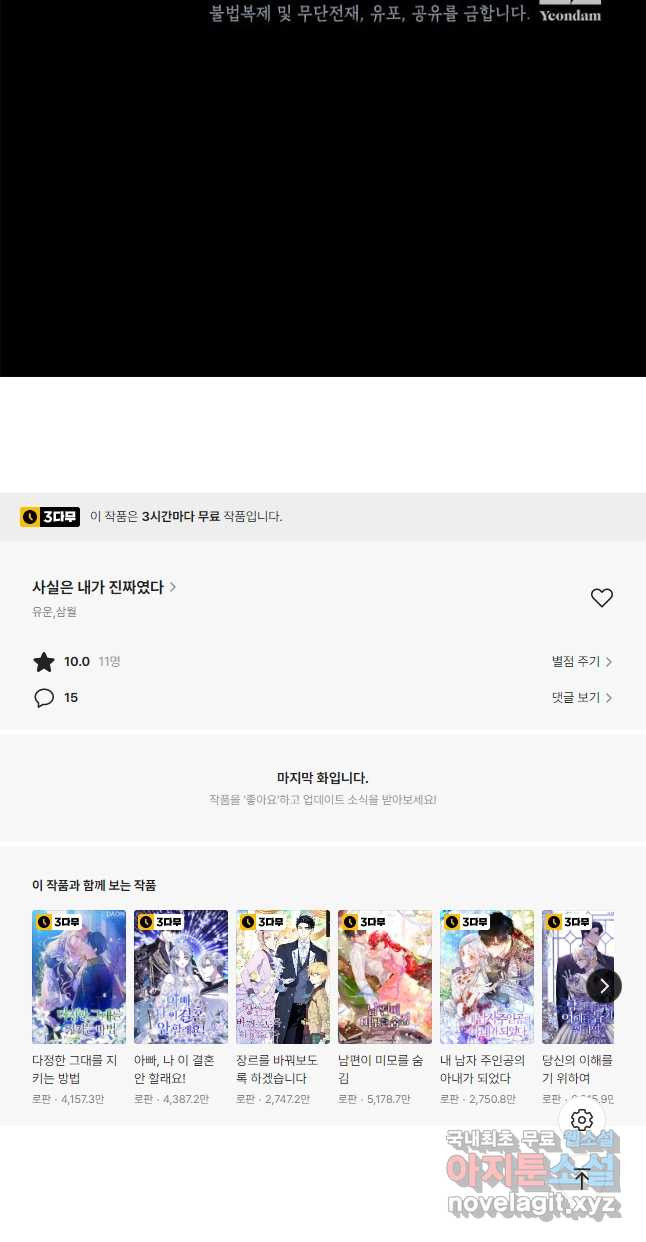Viewport: 646px width, 1242px height.
Task: Open 댓글 보기 to view comments
Action: (581, 697)
